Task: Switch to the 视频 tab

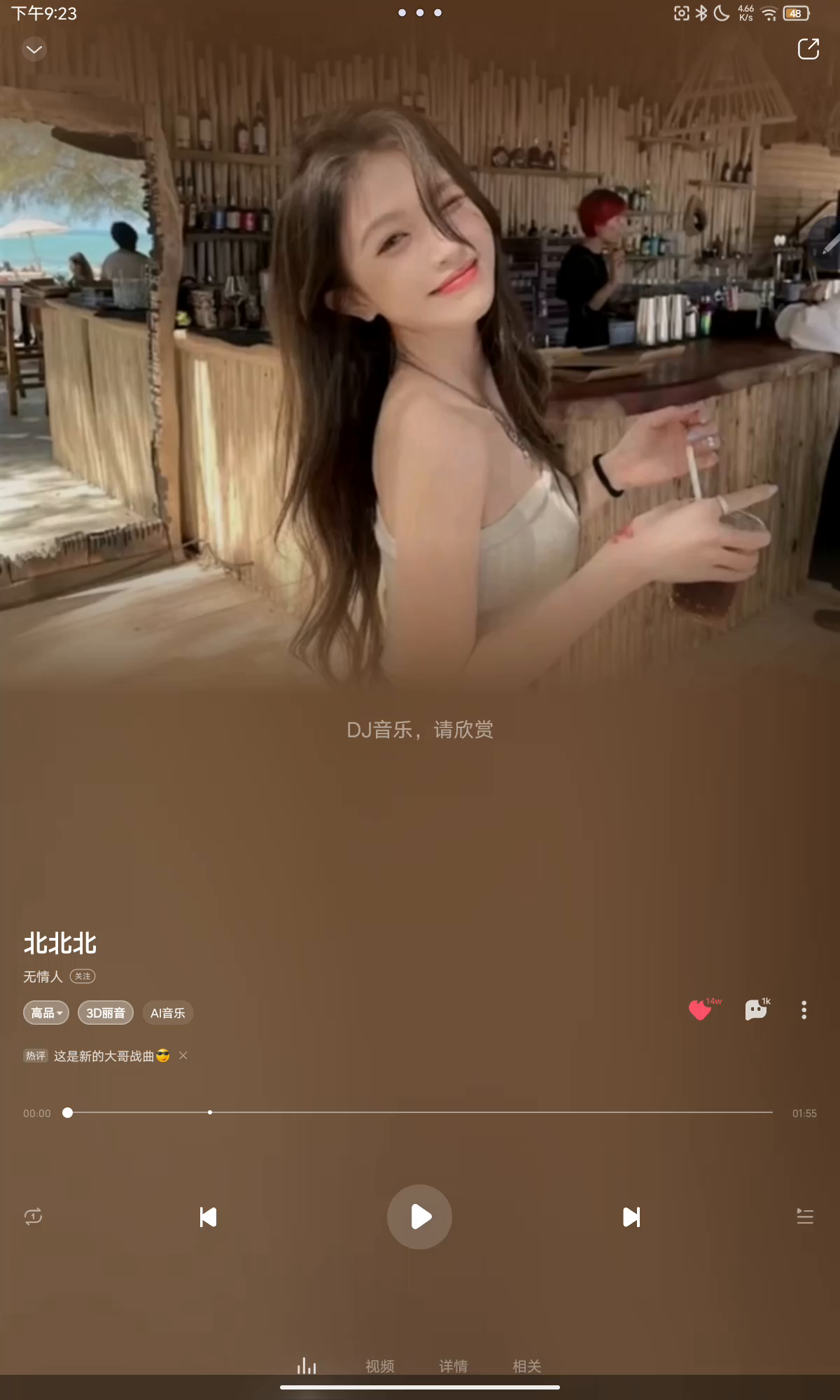Action: click(380, 1366)
